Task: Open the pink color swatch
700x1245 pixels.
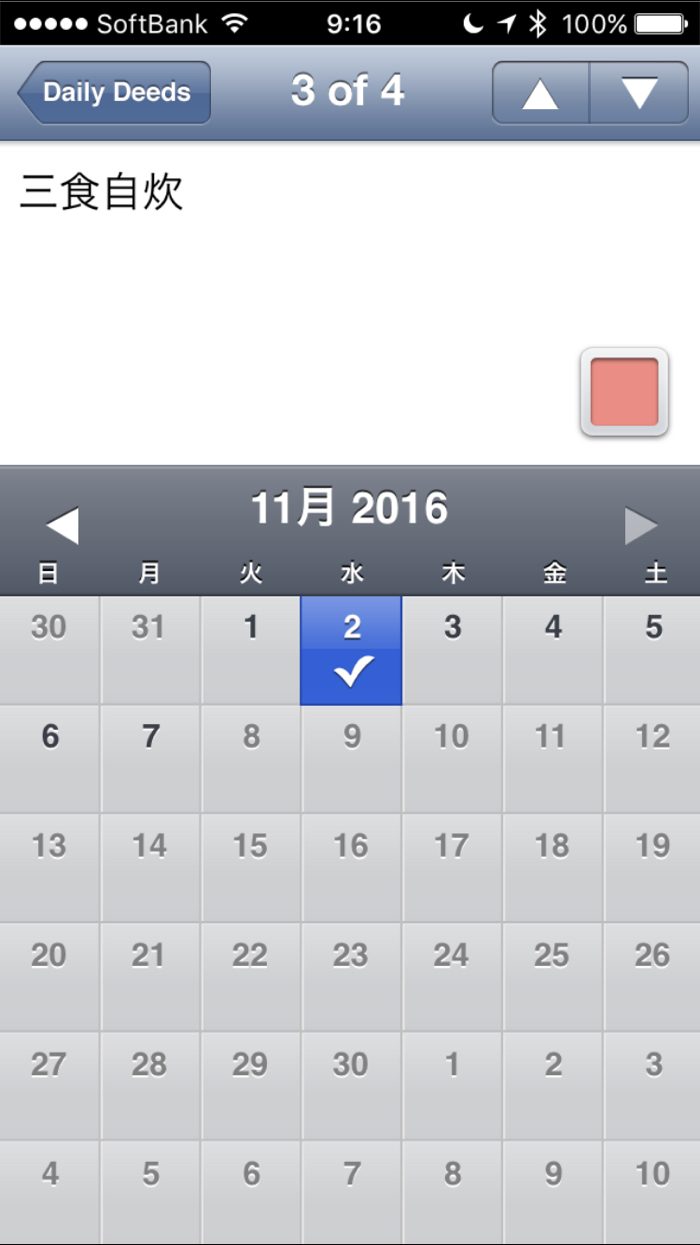Action: (624, 392)
